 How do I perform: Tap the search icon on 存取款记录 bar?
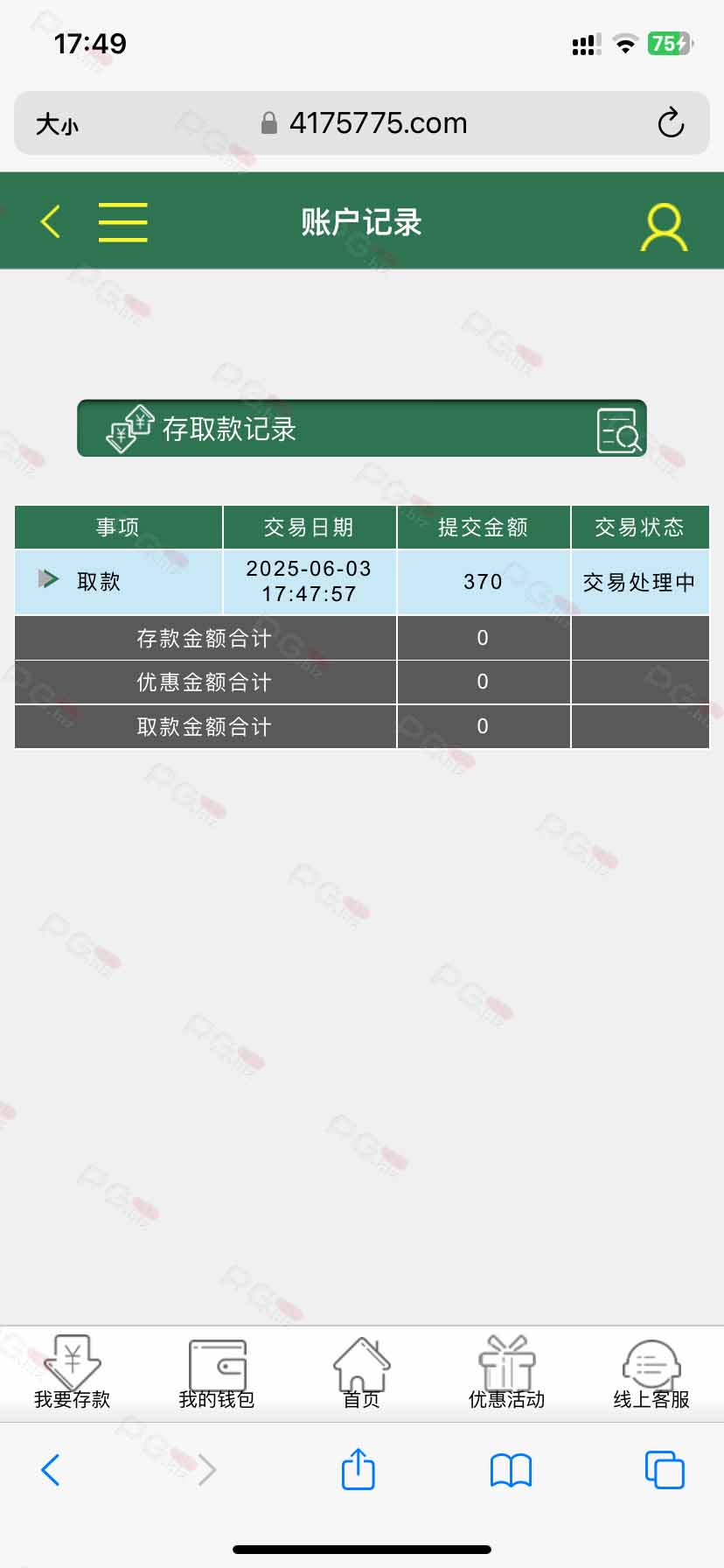[619, 430]
